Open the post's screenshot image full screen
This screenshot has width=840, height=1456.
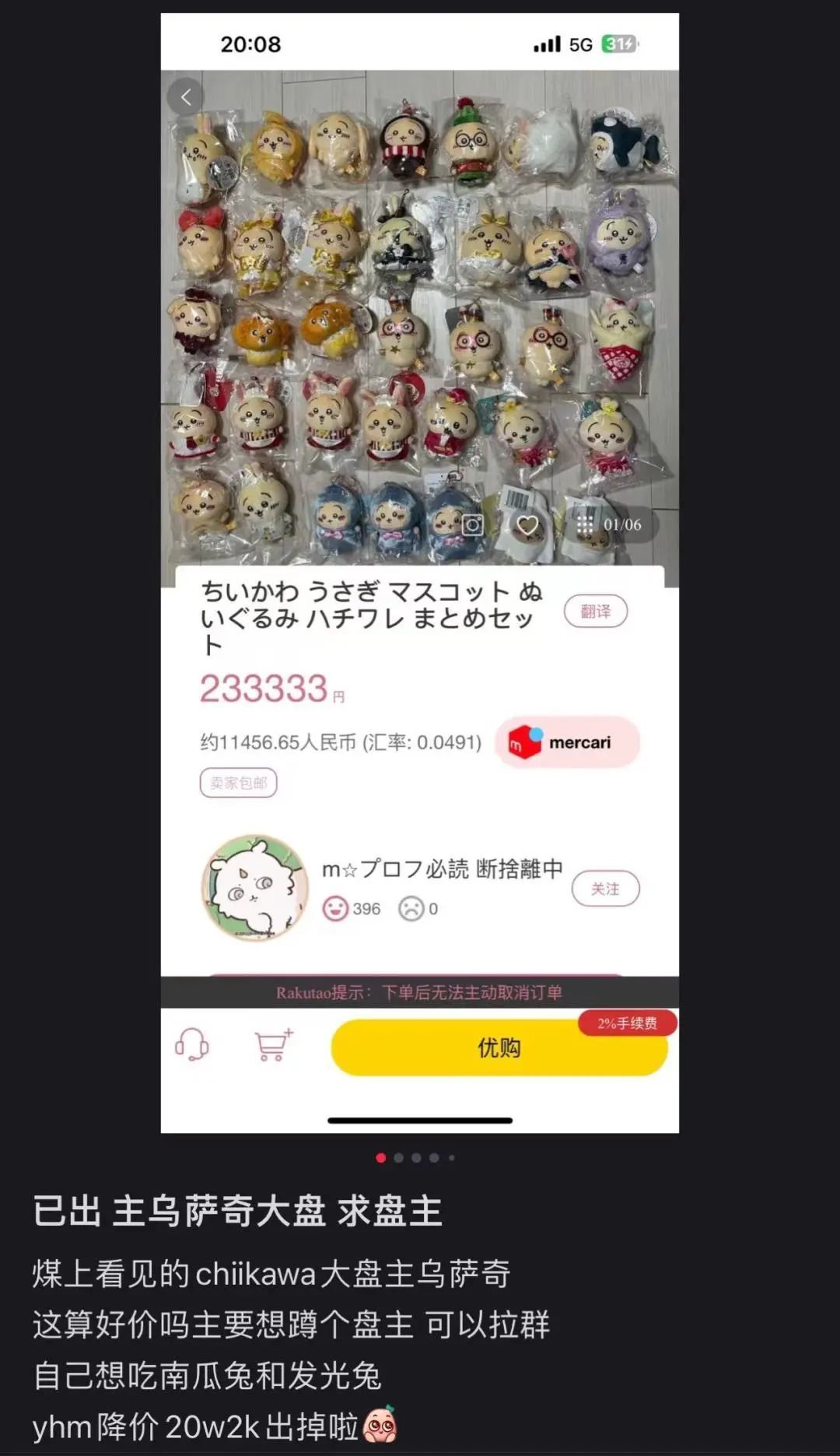click(x=420, y=573)
